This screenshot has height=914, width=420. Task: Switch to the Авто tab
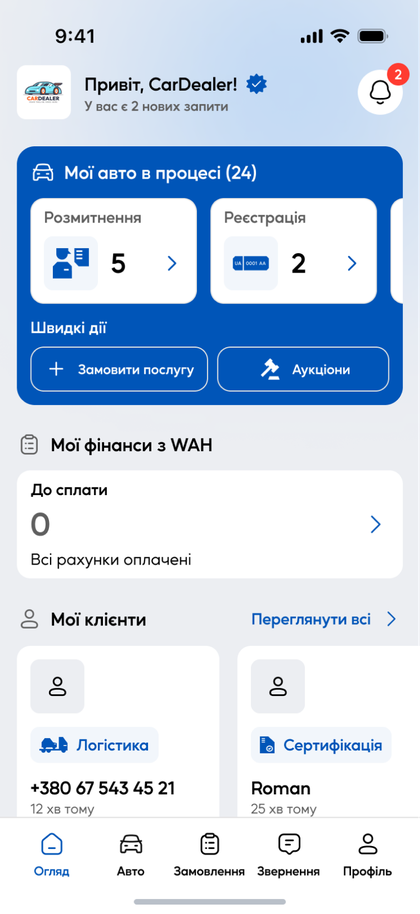tap(130, 855)
